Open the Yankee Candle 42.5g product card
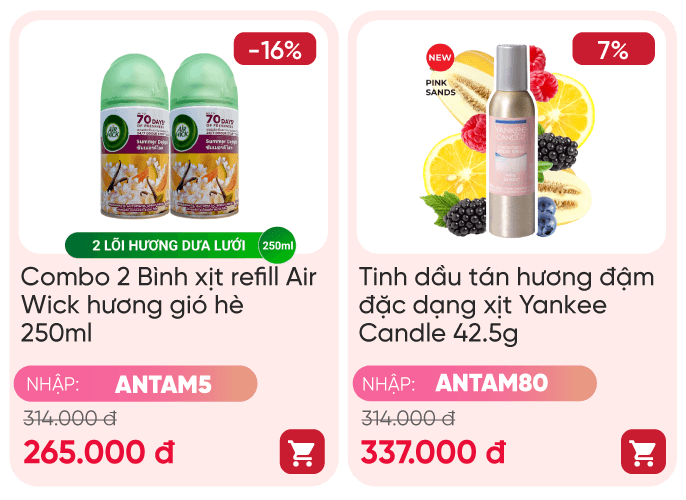686x500 pixels. tap(511, 140)
